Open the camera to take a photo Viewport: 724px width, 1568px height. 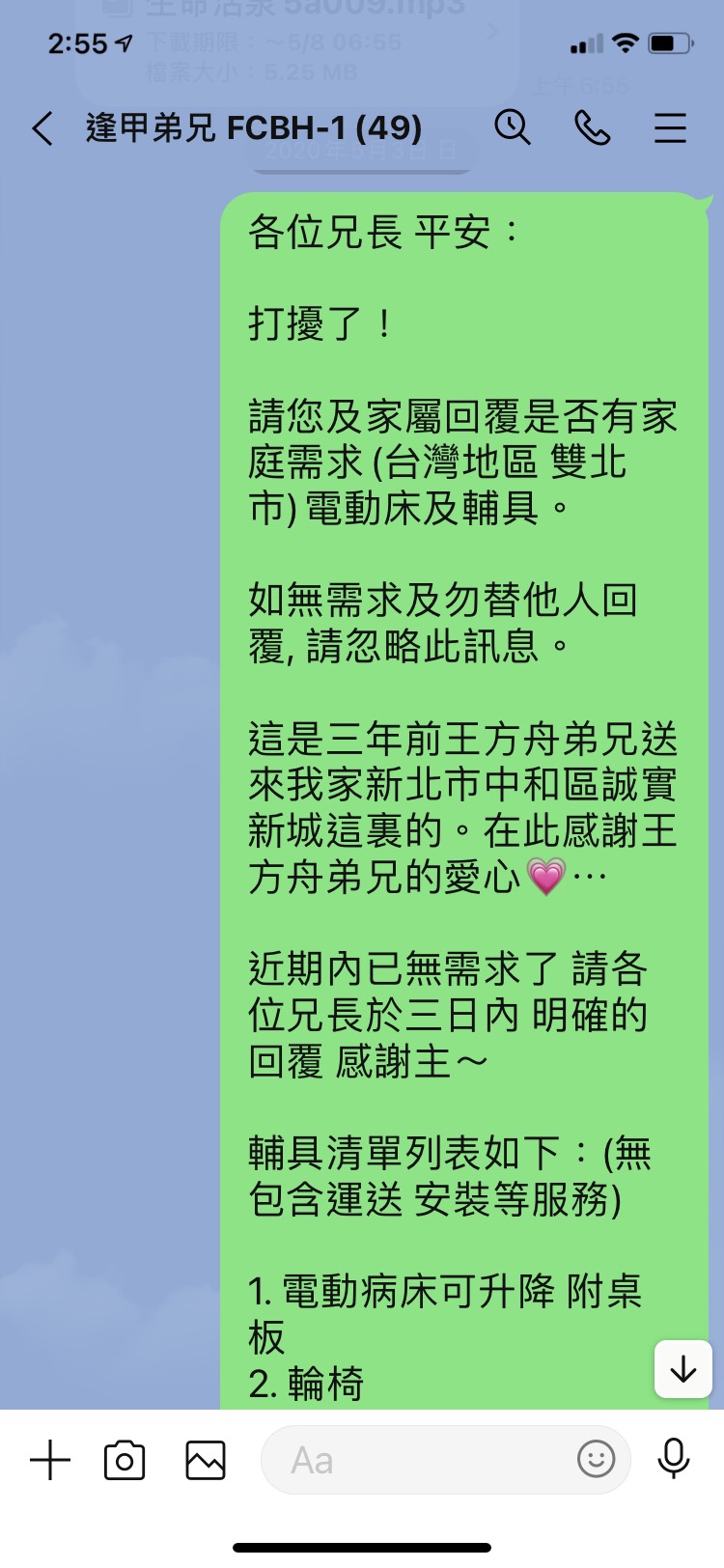point(125,1460)
